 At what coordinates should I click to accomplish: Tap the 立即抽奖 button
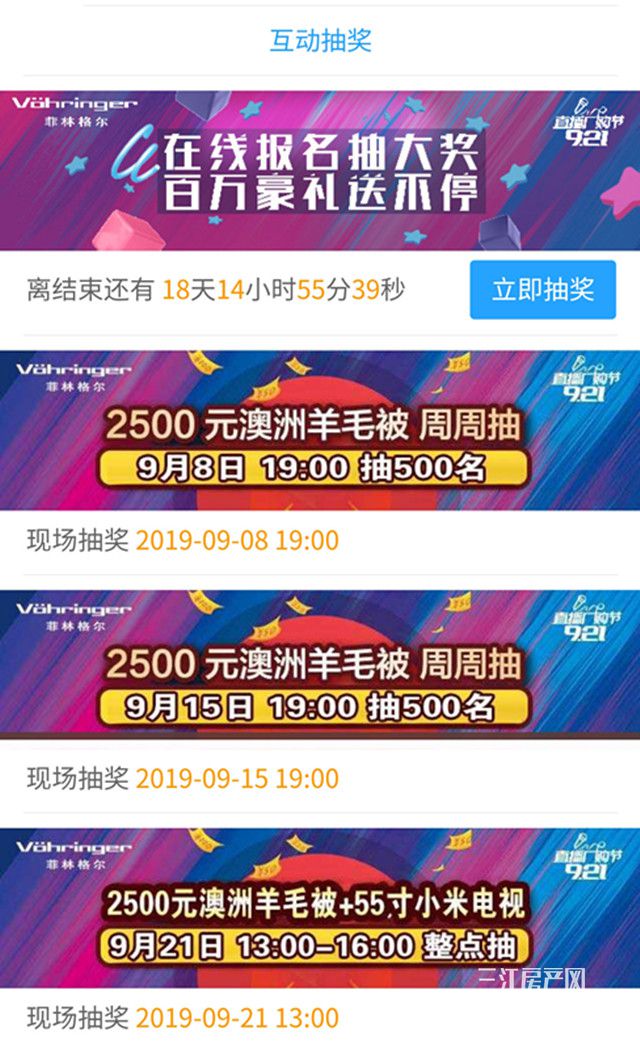click(542, 290)
